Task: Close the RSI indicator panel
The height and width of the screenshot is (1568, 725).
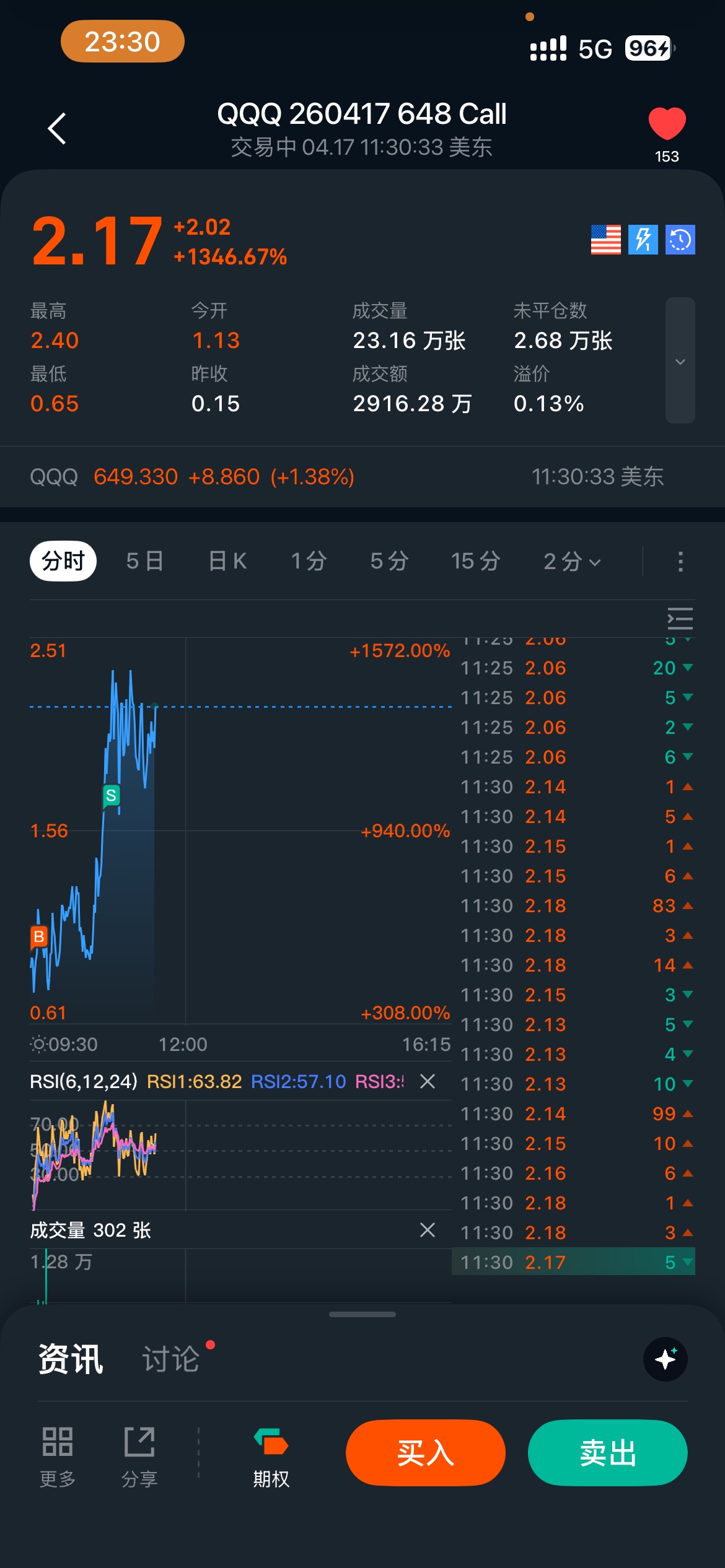Action: click(x=428, y=1081)
